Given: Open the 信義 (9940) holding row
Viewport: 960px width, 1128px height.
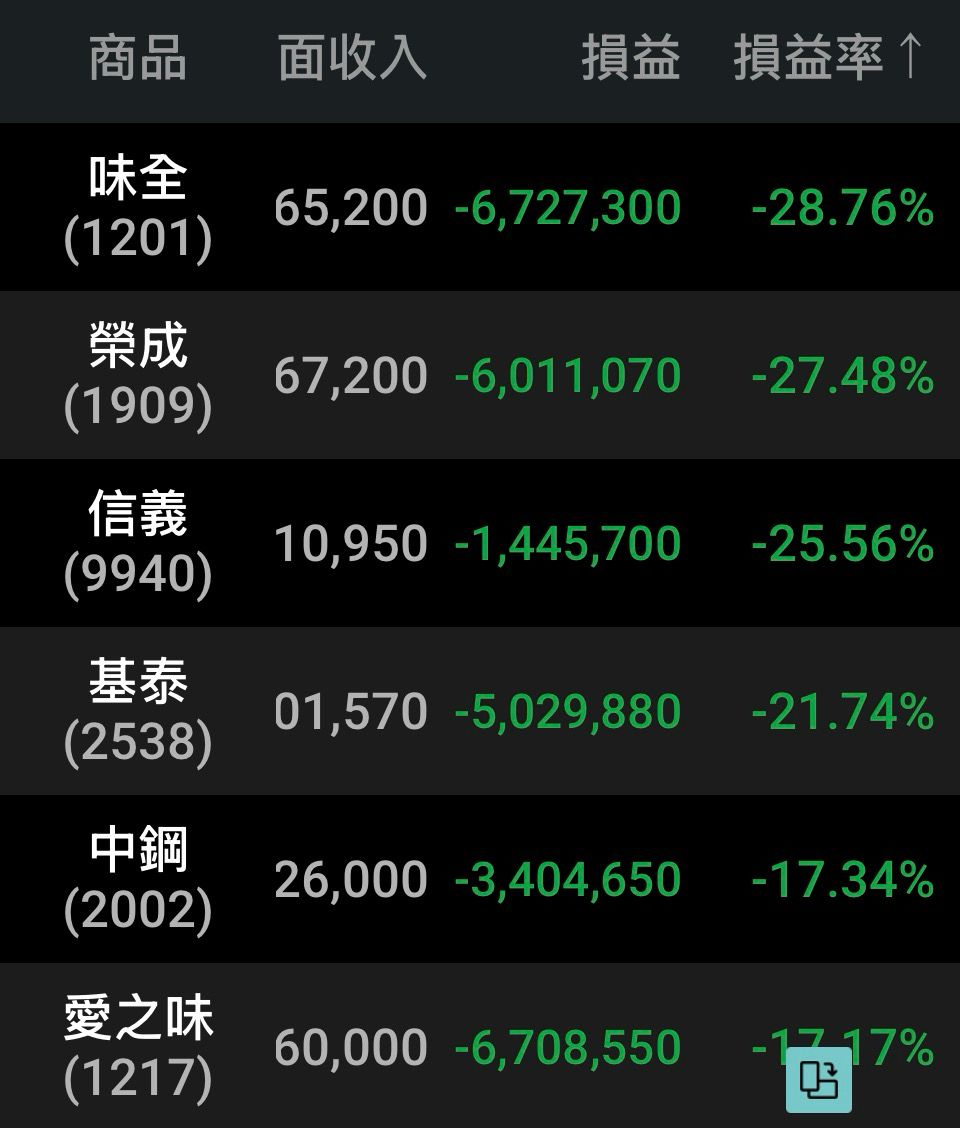Looking at the screenshot, I should 480,543.
